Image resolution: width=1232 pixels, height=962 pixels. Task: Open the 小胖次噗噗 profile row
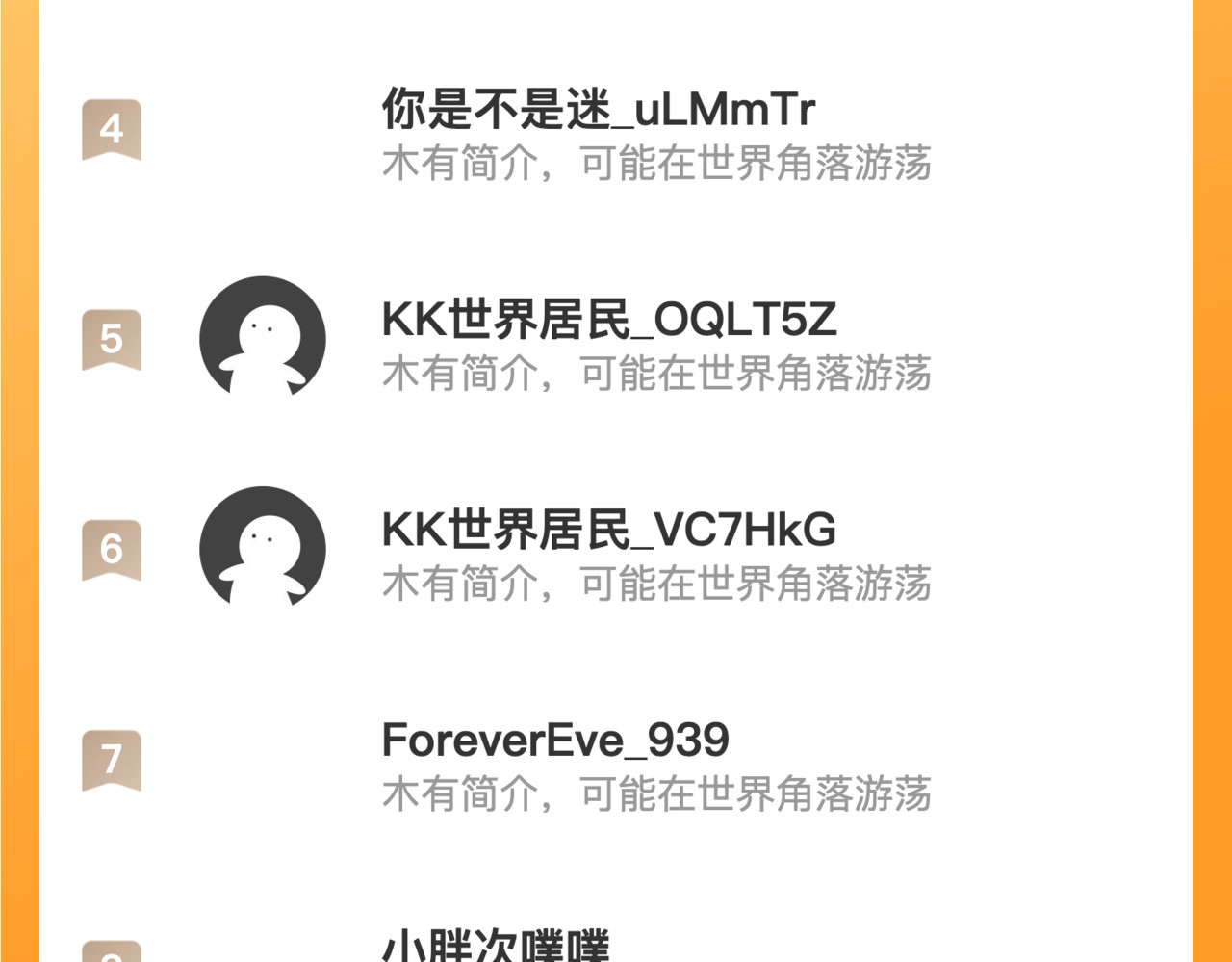[x=496, y=946]
